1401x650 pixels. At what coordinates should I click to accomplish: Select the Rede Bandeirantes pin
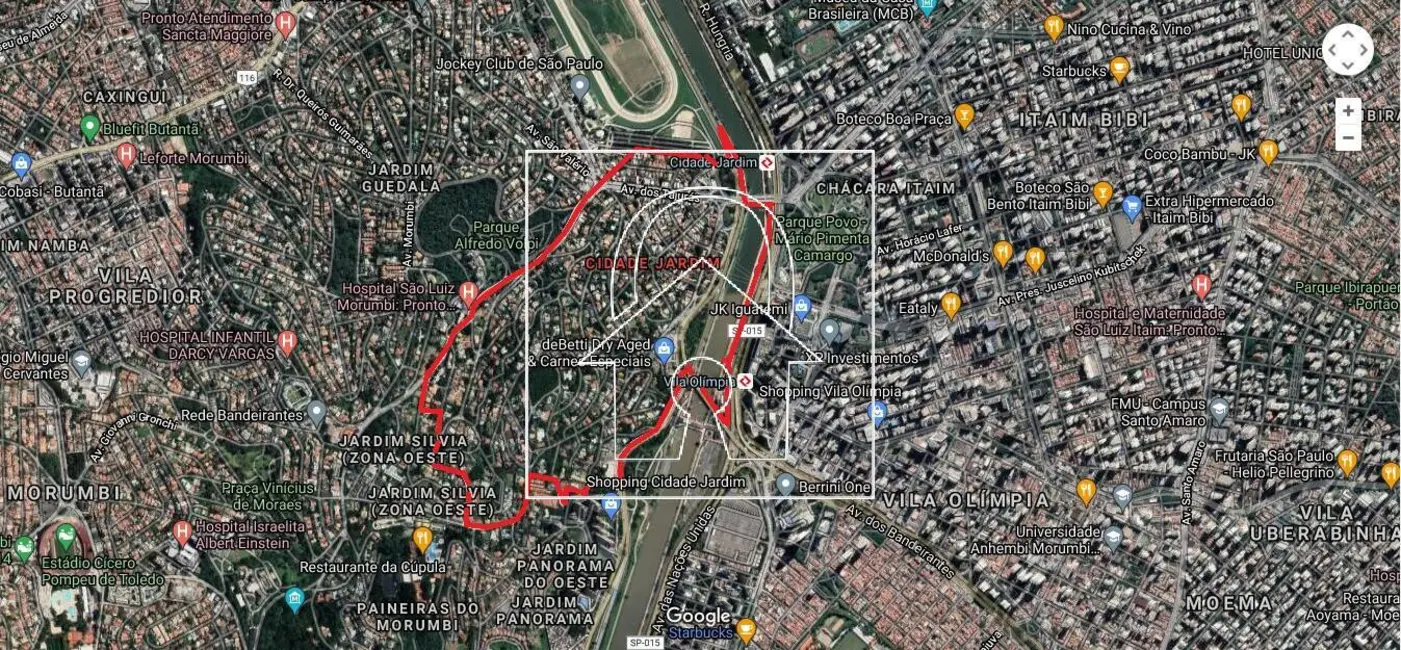(x=317, y=412)
